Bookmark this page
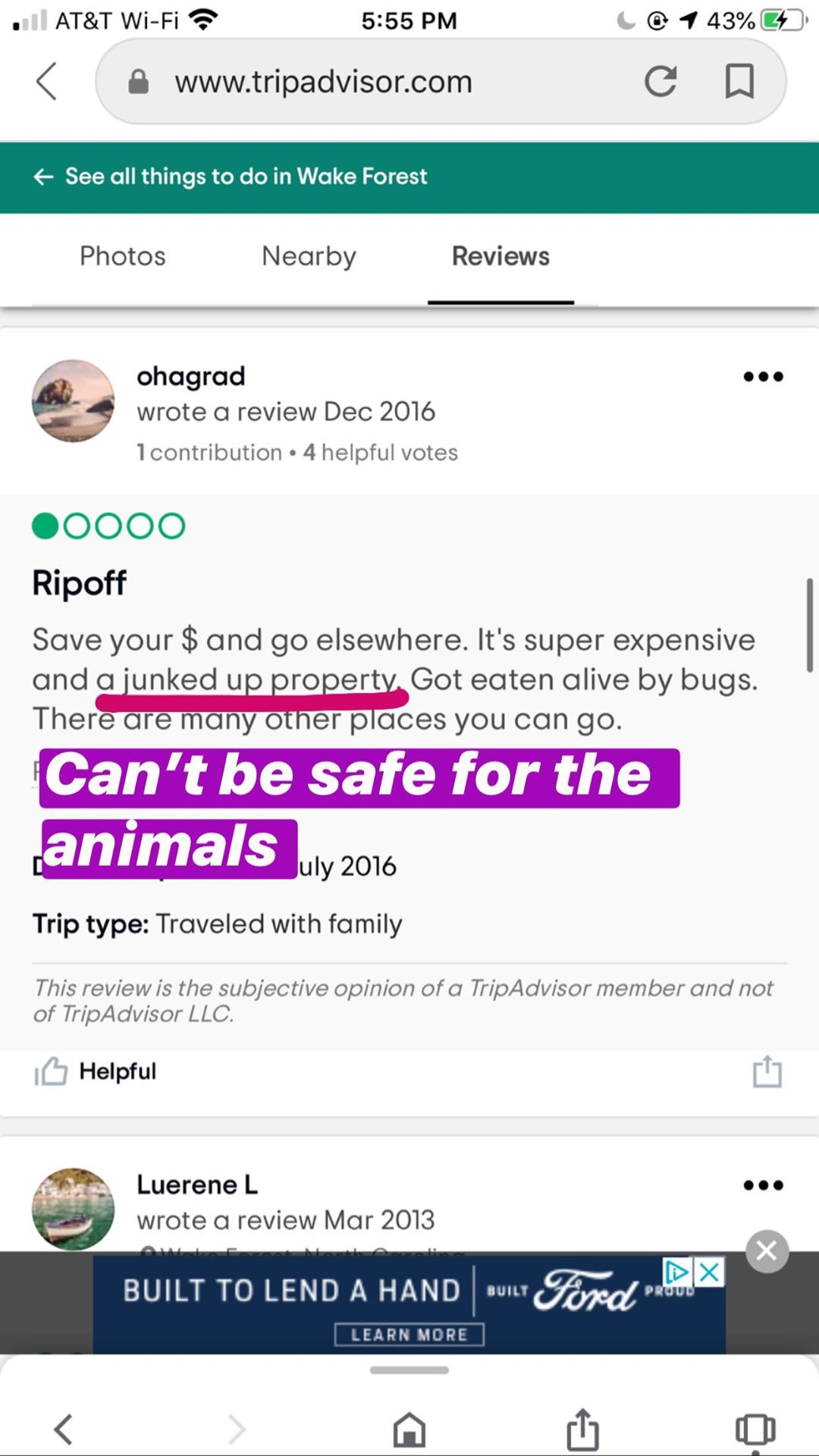Viewport: 819px width, 1456px height. click(x=739, y=81)
